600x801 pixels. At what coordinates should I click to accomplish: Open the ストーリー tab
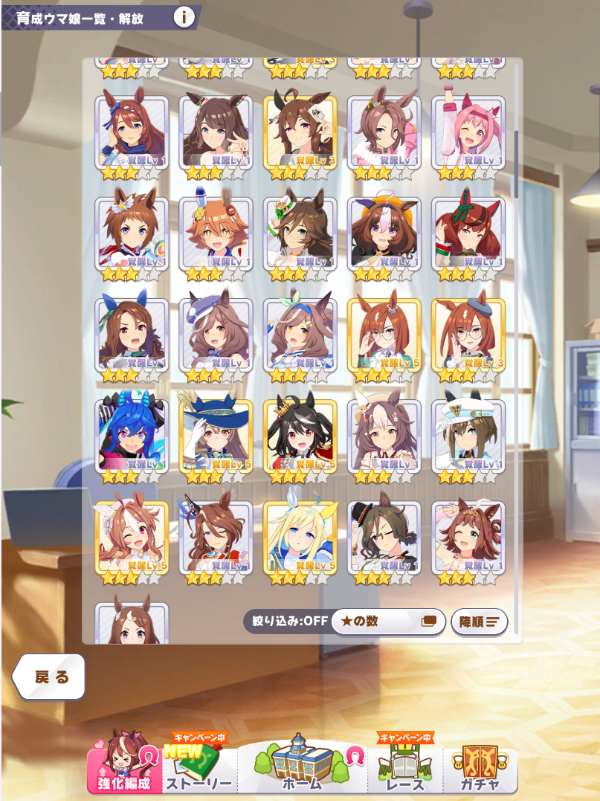tap(199, 763)
